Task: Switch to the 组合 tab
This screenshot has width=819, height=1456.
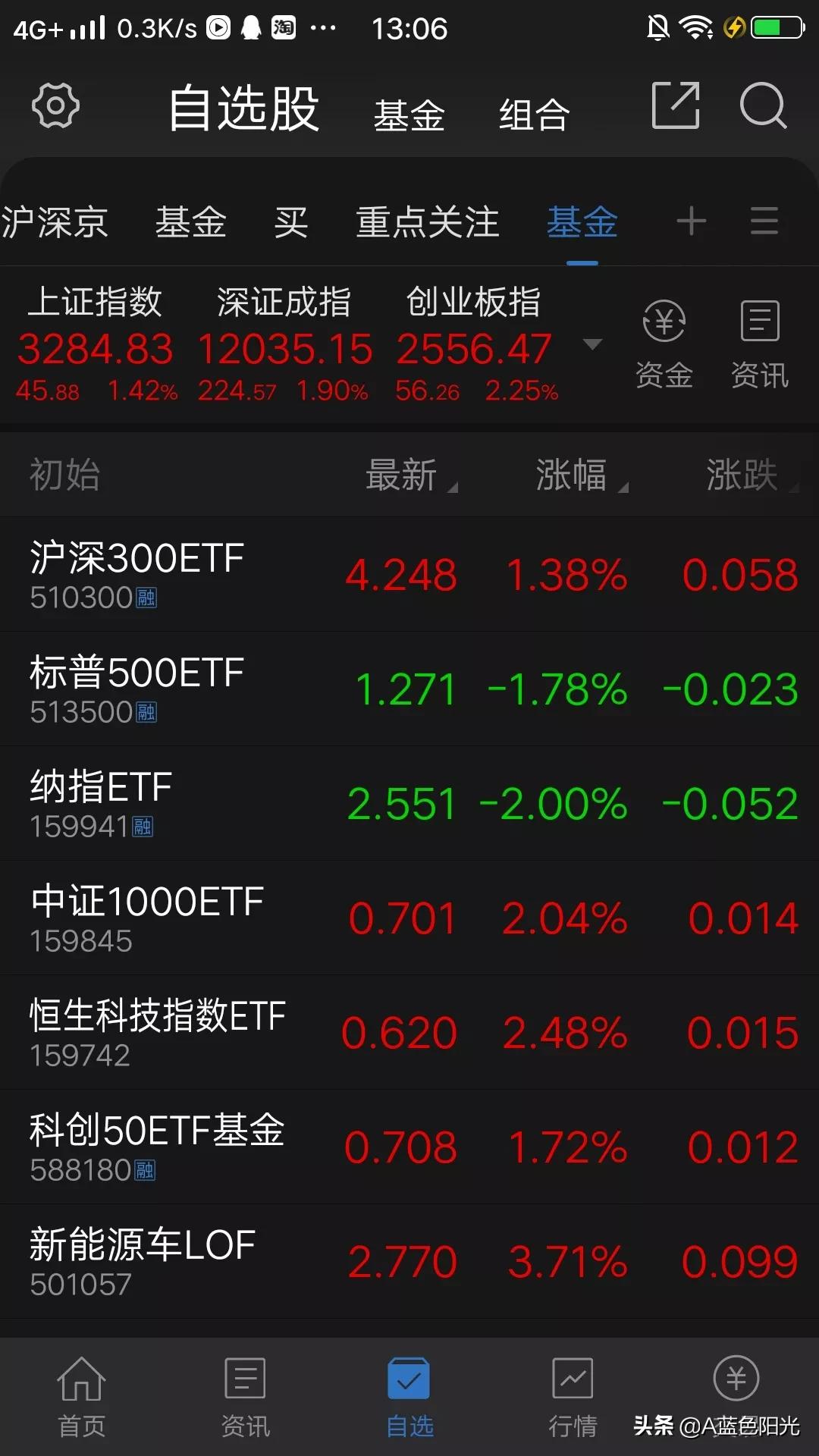Action: coord(533,112)
